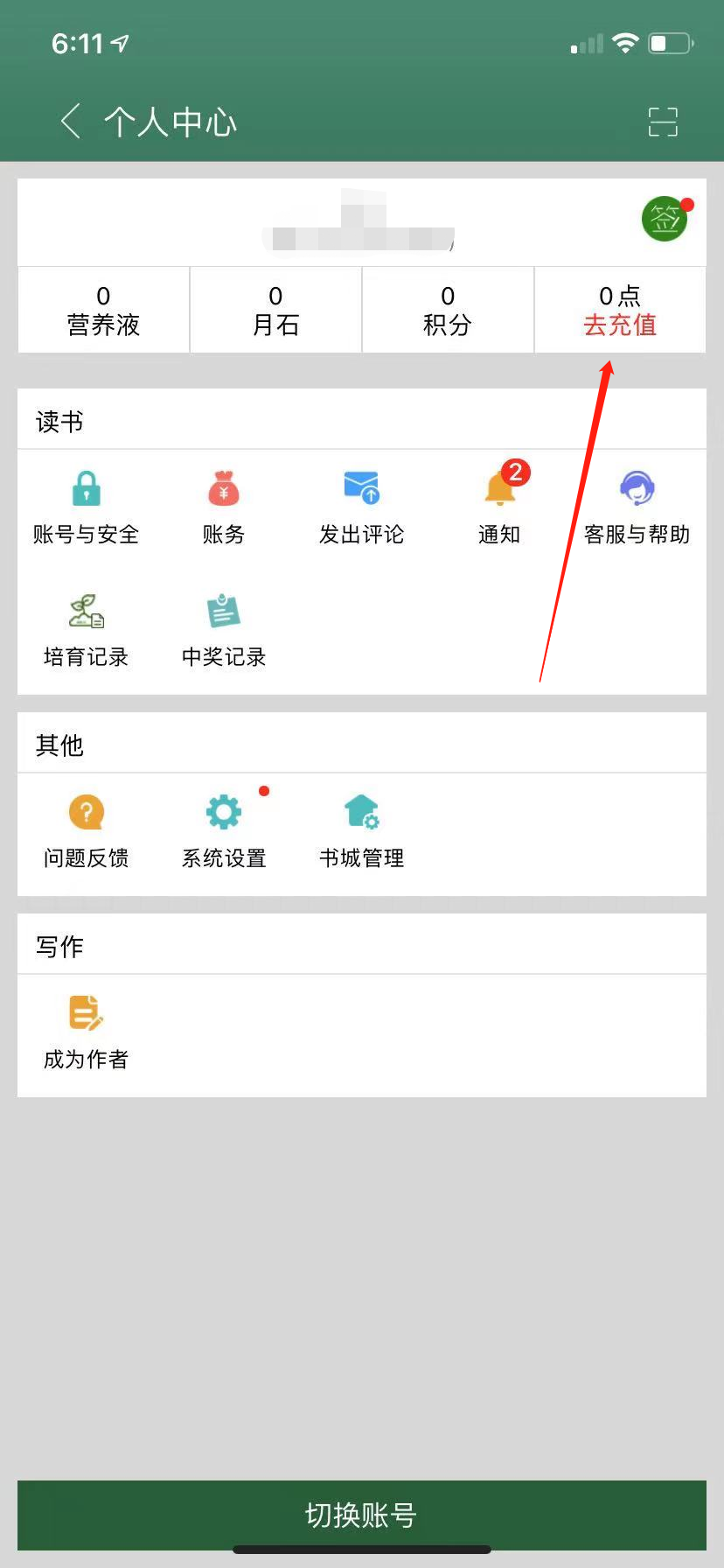View 发出评论 comments
724x1568 pixels.
click(x=361, y=507)
